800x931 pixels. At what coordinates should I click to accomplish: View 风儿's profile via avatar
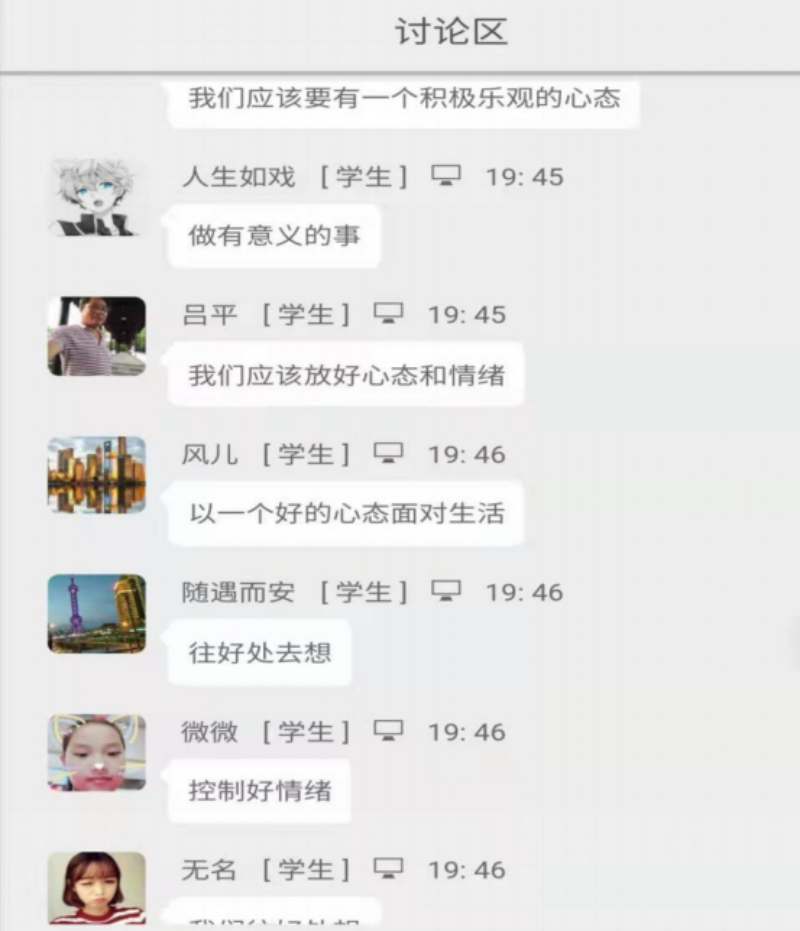click(96, 475)
